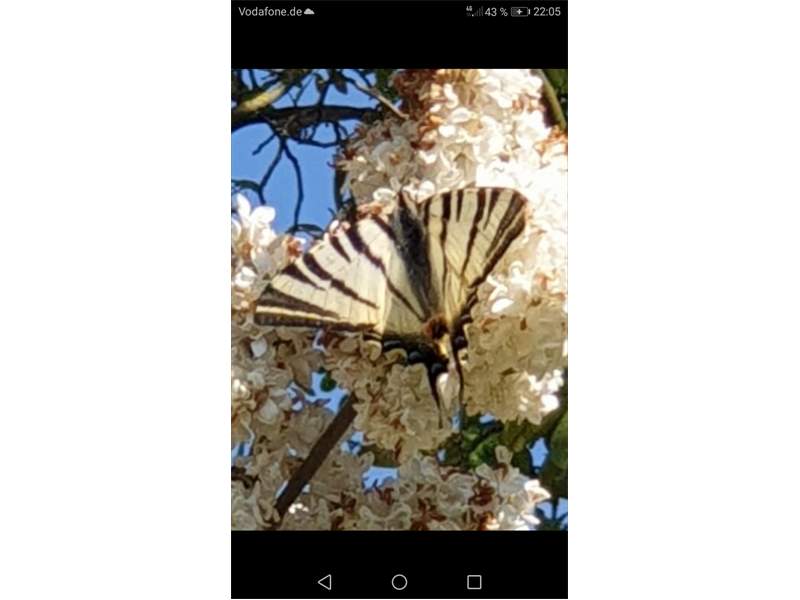Go back with the system back button
The image size is (800, 600).
(x=324, y=582)
